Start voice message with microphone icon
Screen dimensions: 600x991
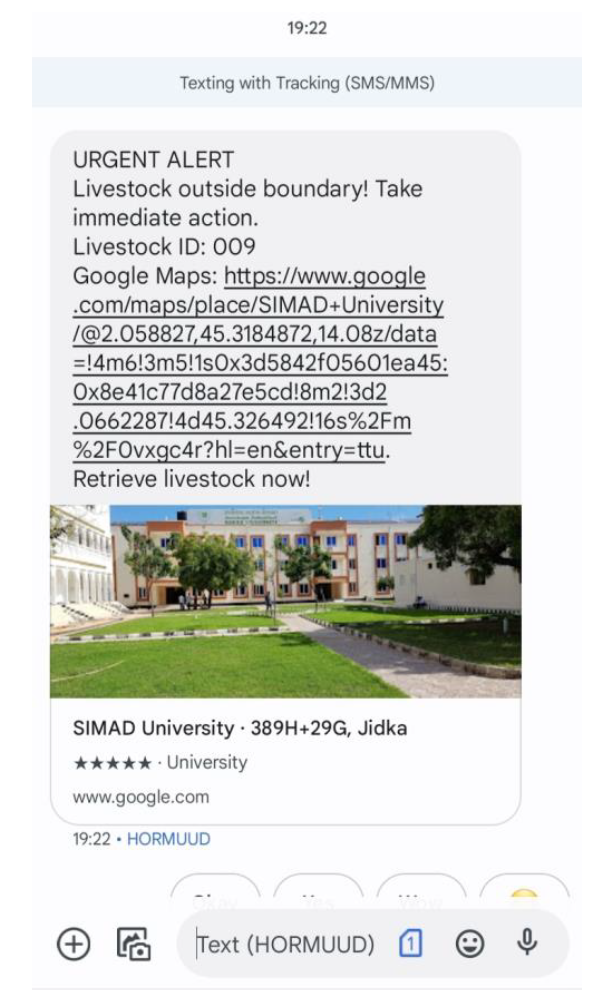point(527,943)
